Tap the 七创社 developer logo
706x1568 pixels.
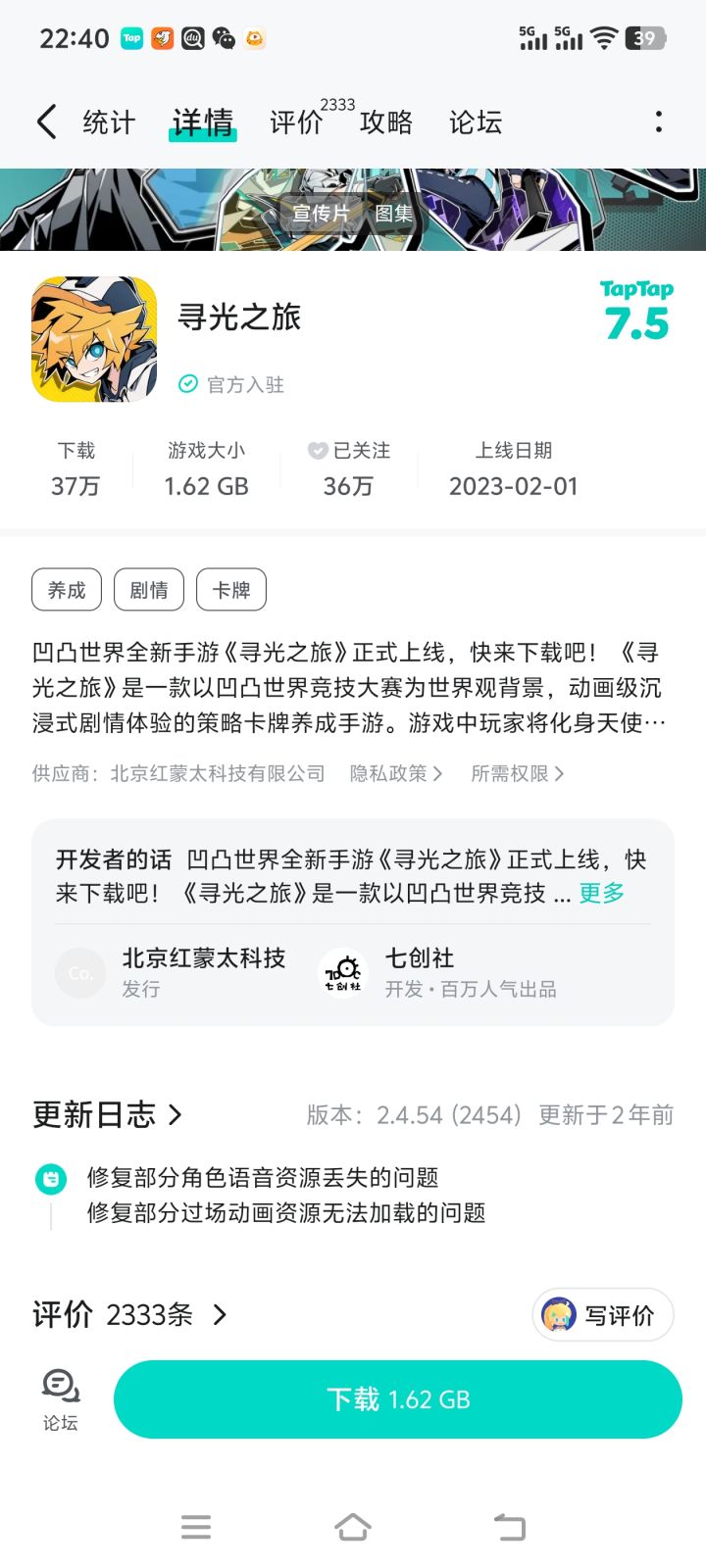coord(345,972)
